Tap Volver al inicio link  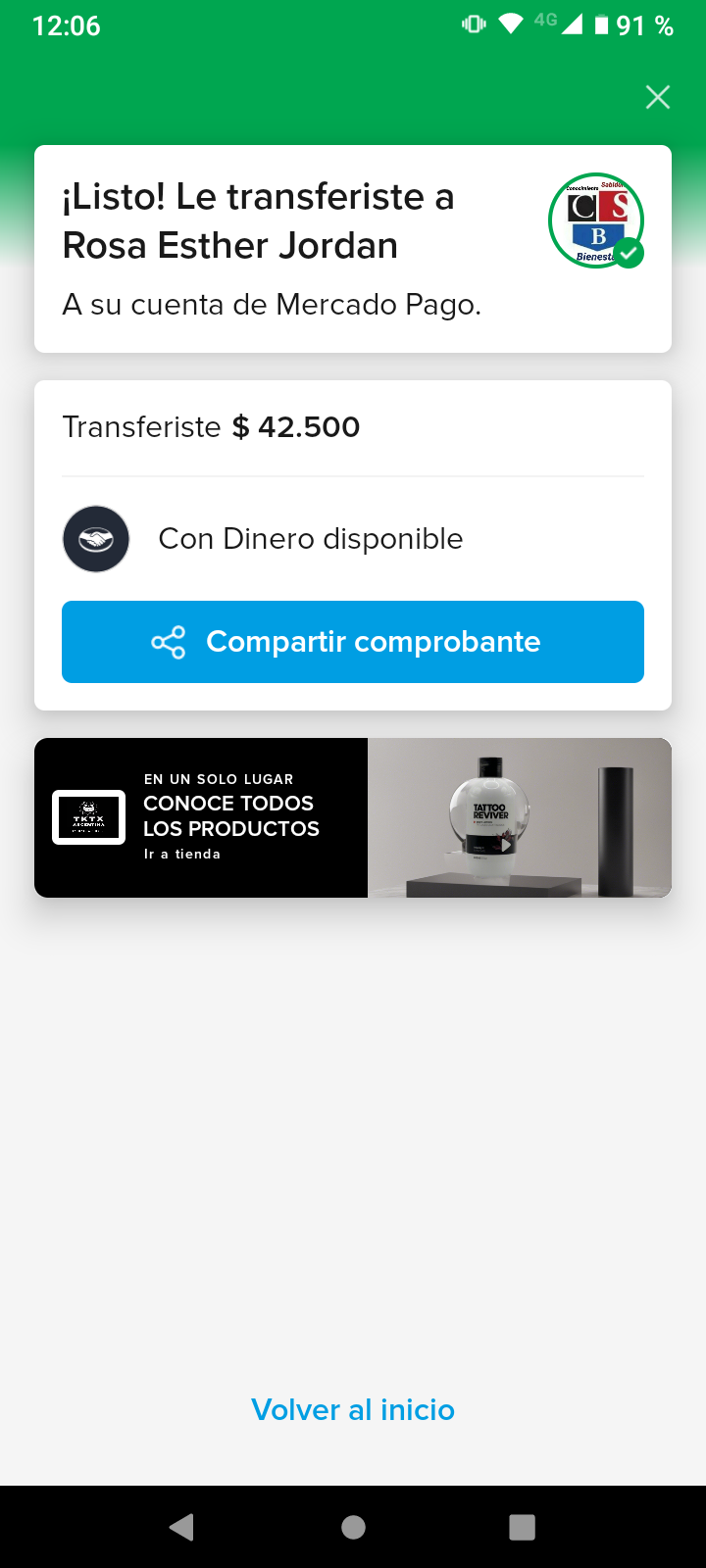tap(353, 1409)
